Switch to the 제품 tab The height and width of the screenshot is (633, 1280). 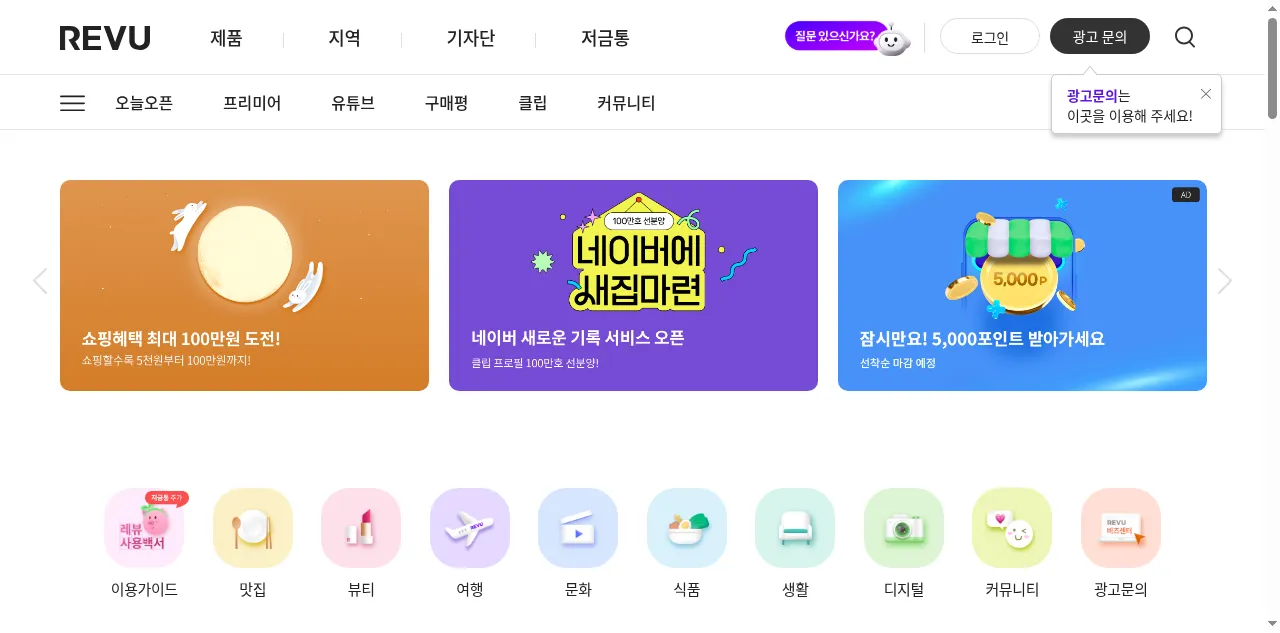(x=226, y=39)
